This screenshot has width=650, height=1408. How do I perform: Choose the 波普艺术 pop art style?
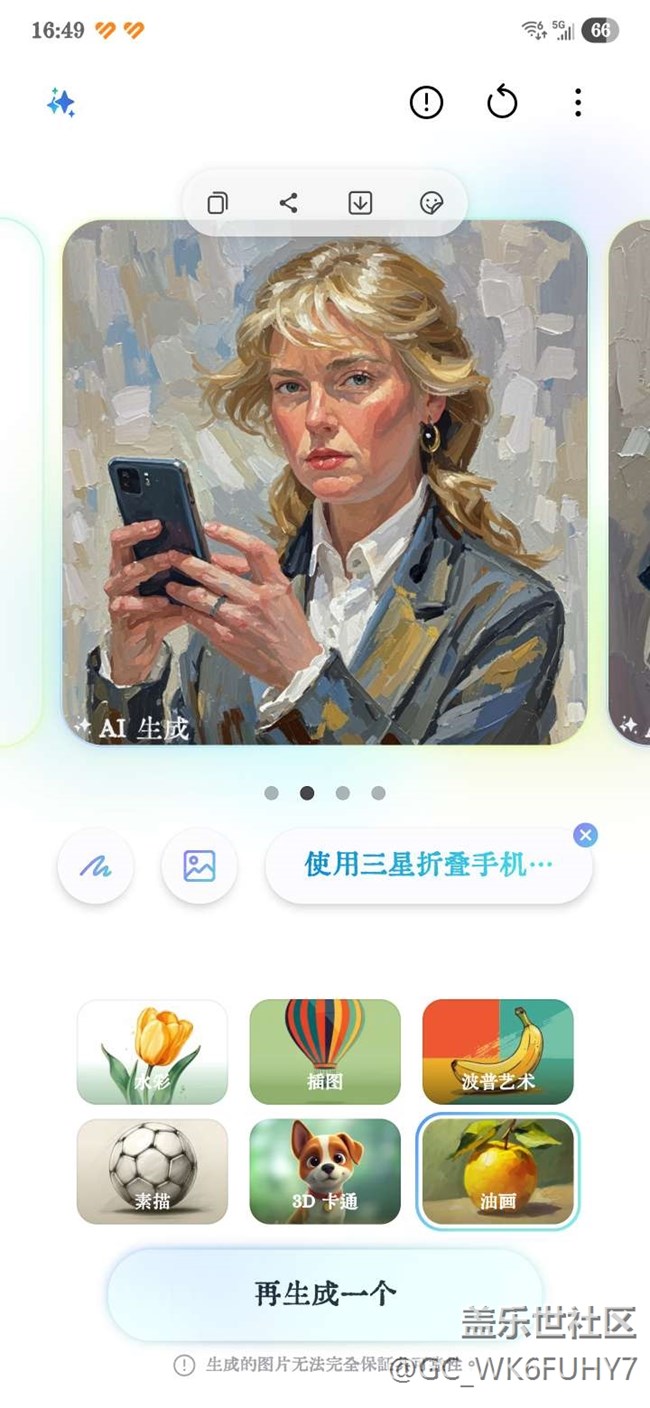pos(497,1051)
